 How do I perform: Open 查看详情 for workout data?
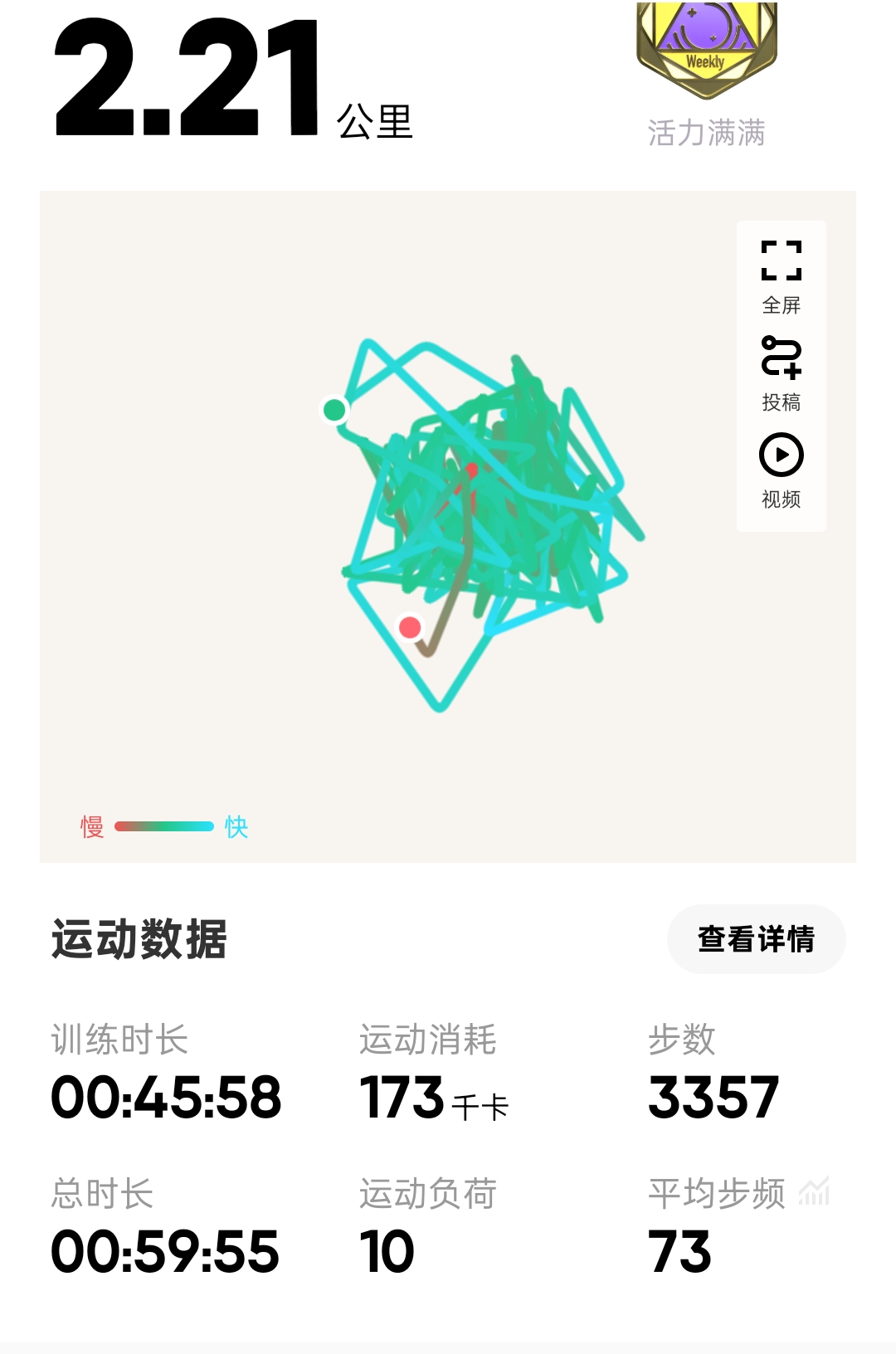pos(756,939)
